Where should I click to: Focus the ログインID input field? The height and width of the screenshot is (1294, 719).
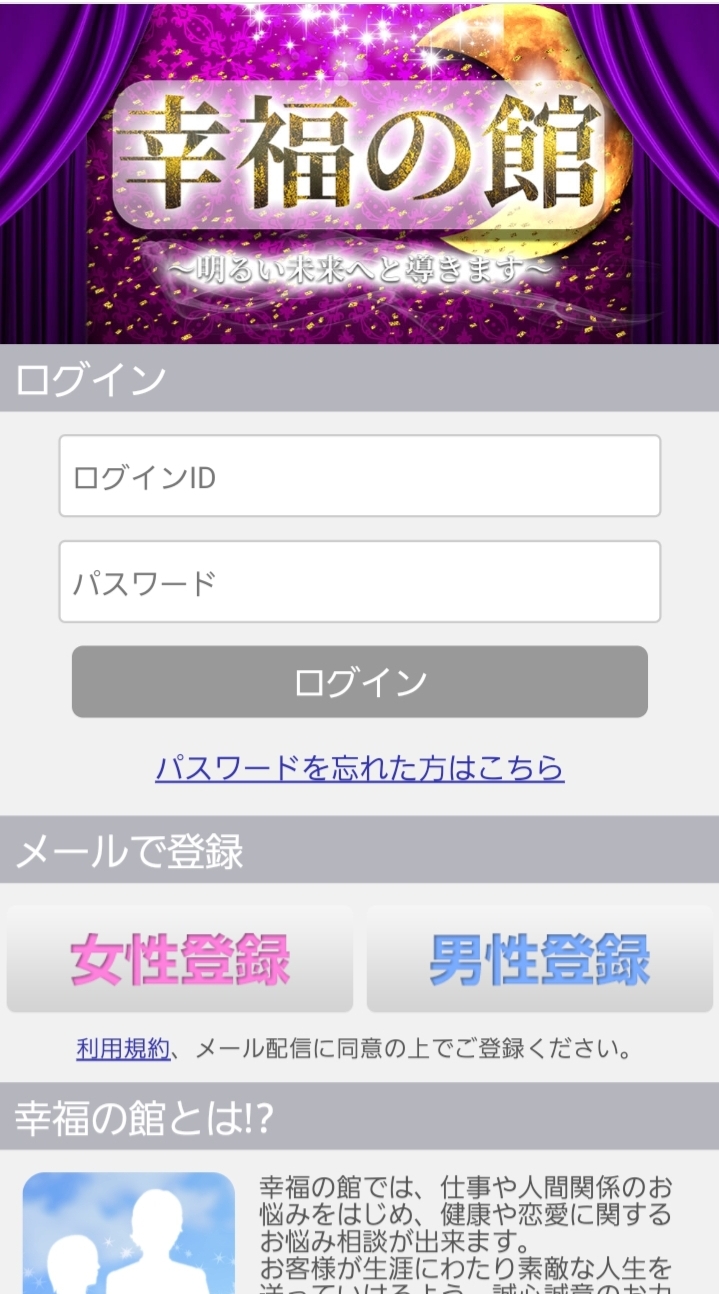359,476
